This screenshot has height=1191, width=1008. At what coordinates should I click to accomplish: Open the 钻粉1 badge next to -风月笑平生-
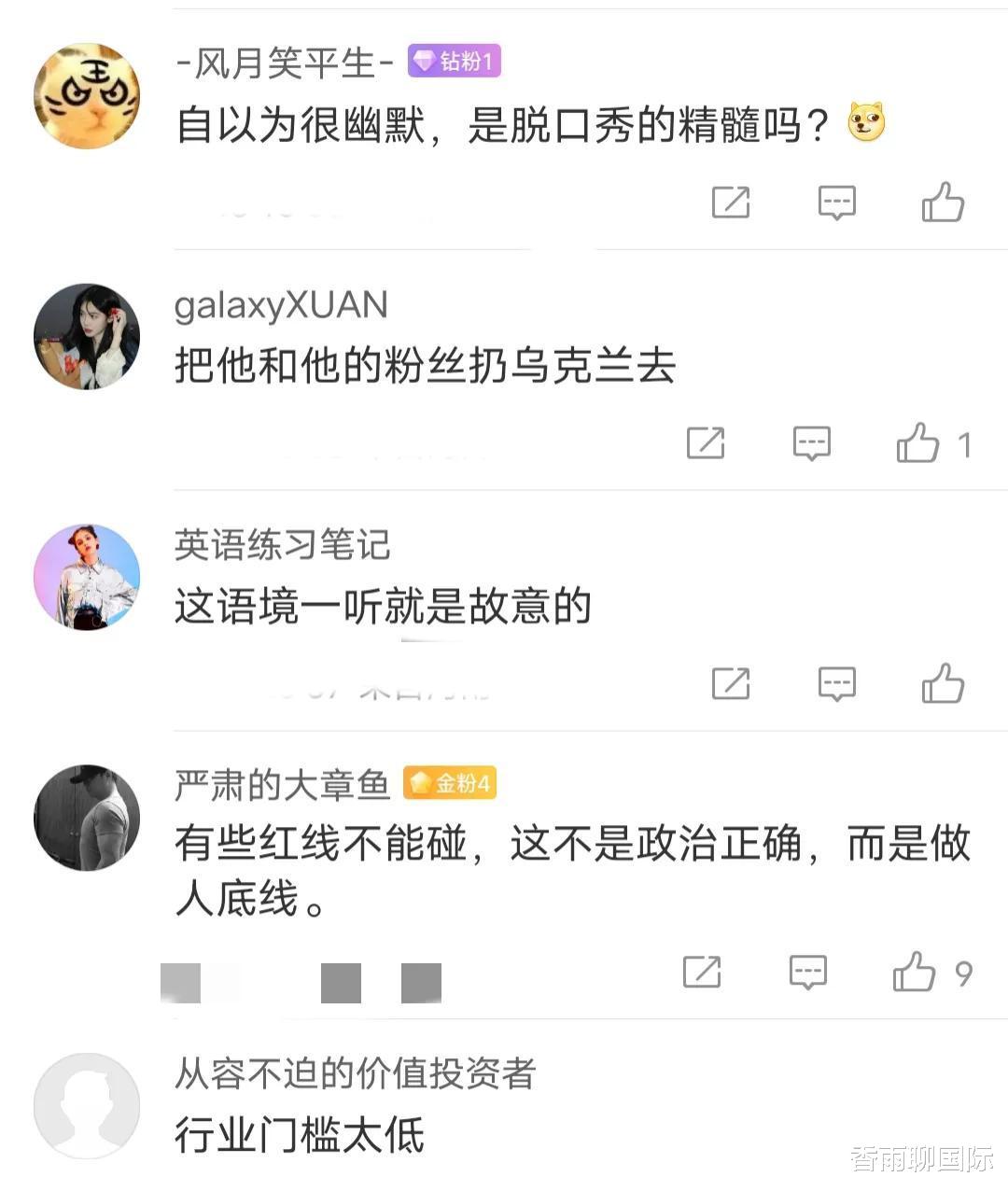tap(454, 61)
